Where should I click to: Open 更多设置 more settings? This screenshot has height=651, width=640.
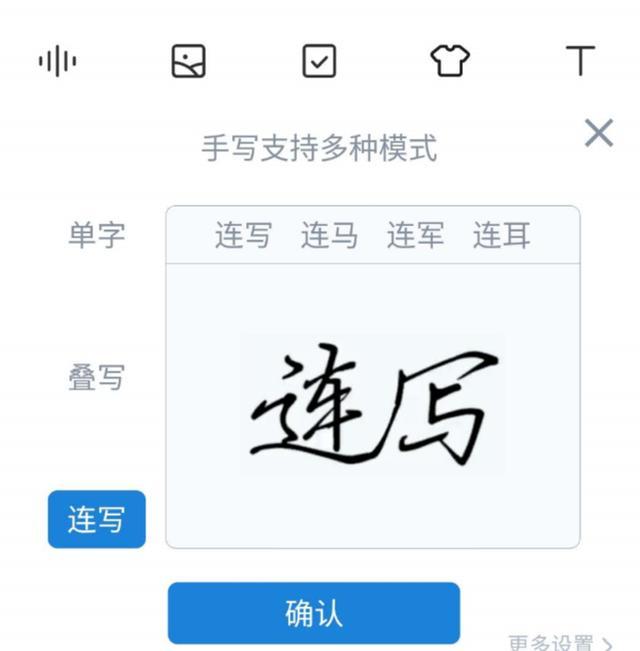tap(560, 642)
